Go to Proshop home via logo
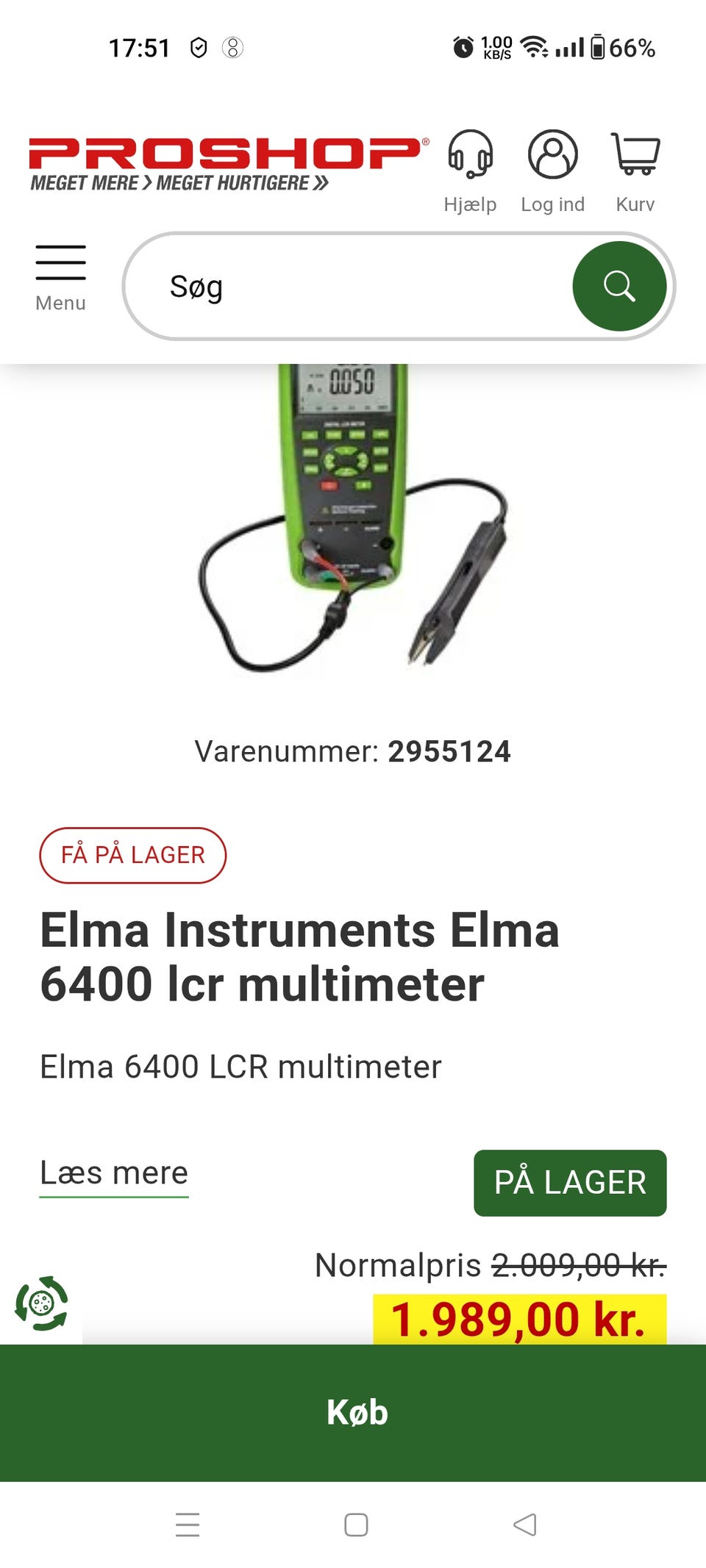 (x=228, y=163)
